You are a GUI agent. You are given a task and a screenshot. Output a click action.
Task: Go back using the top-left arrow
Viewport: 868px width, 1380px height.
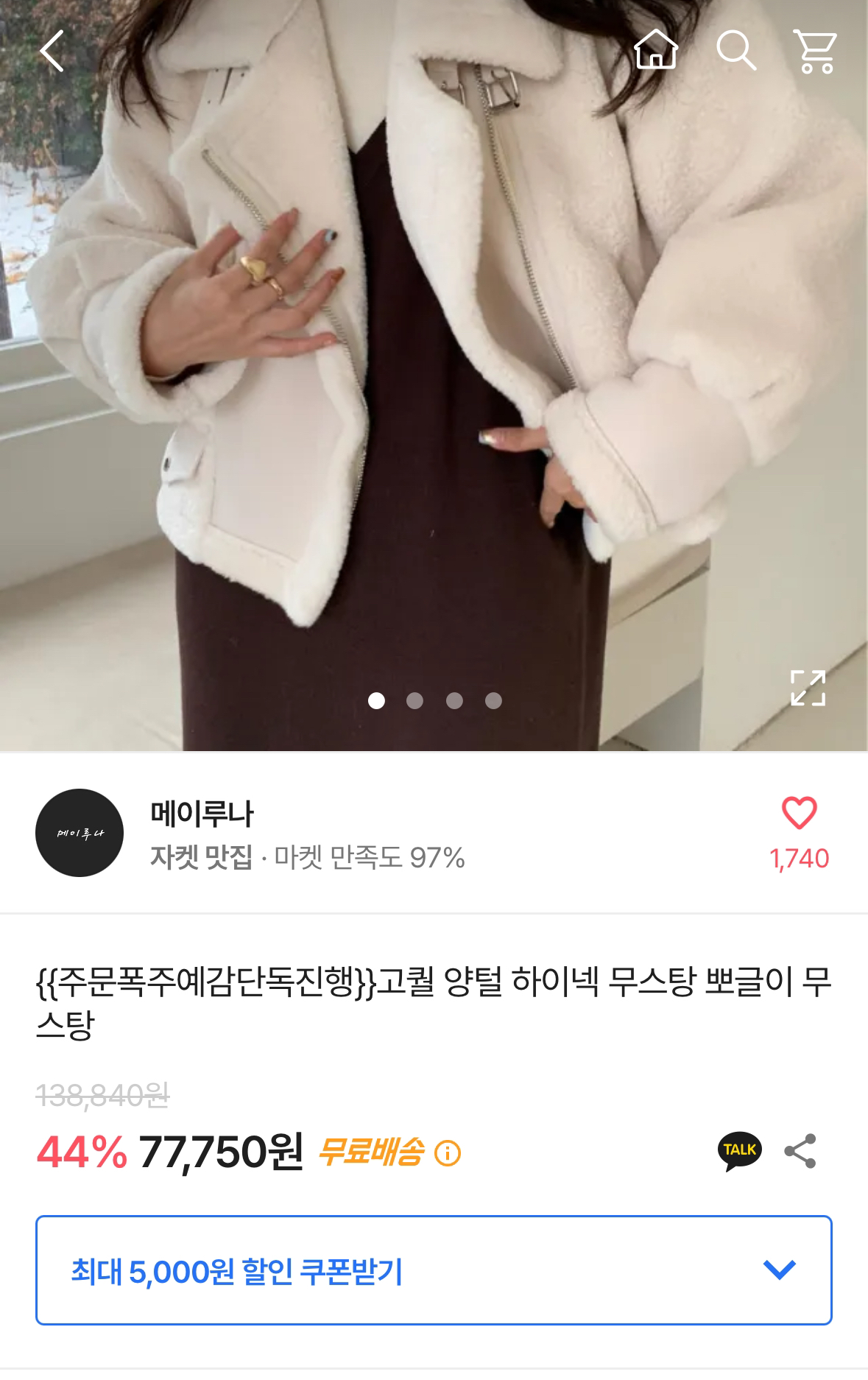pyautogui.click(x=52, y=51)
